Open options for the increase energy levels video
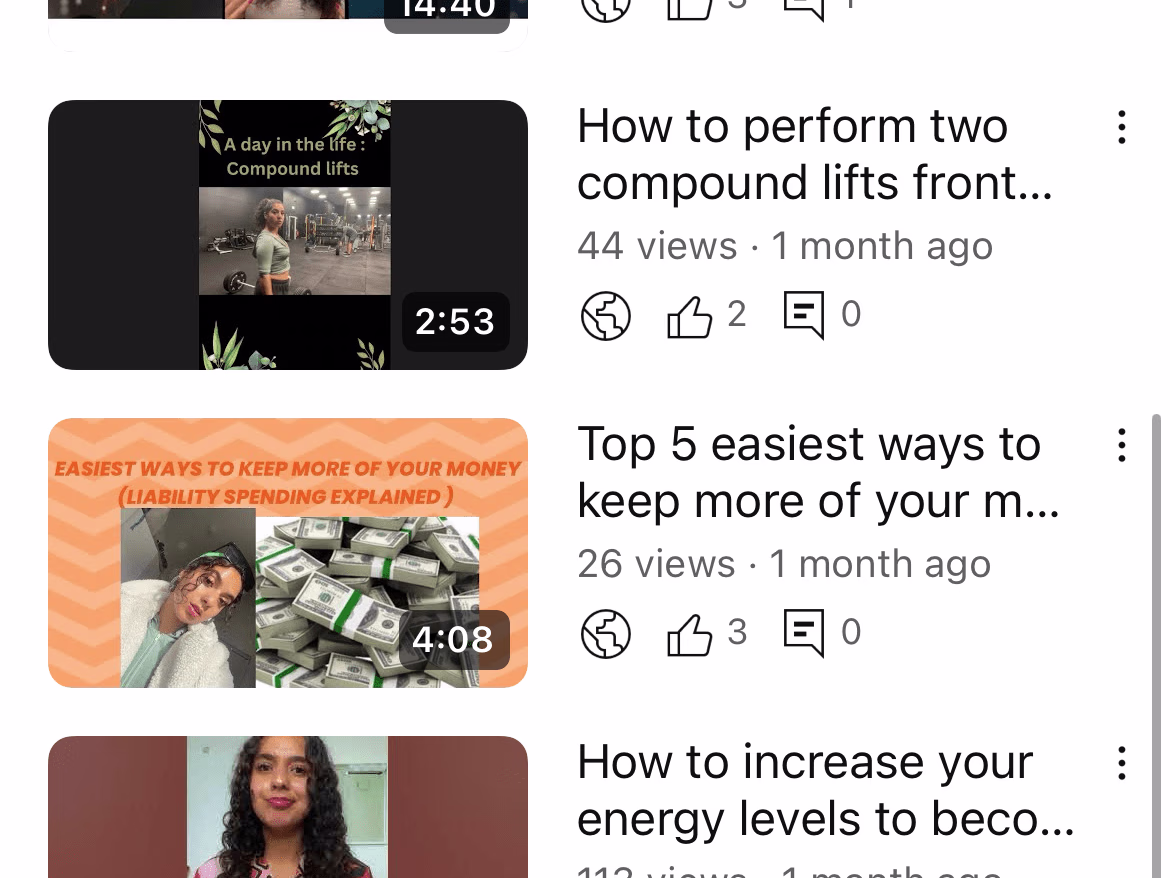The image size is (1170, 878). coord(1121,763)
